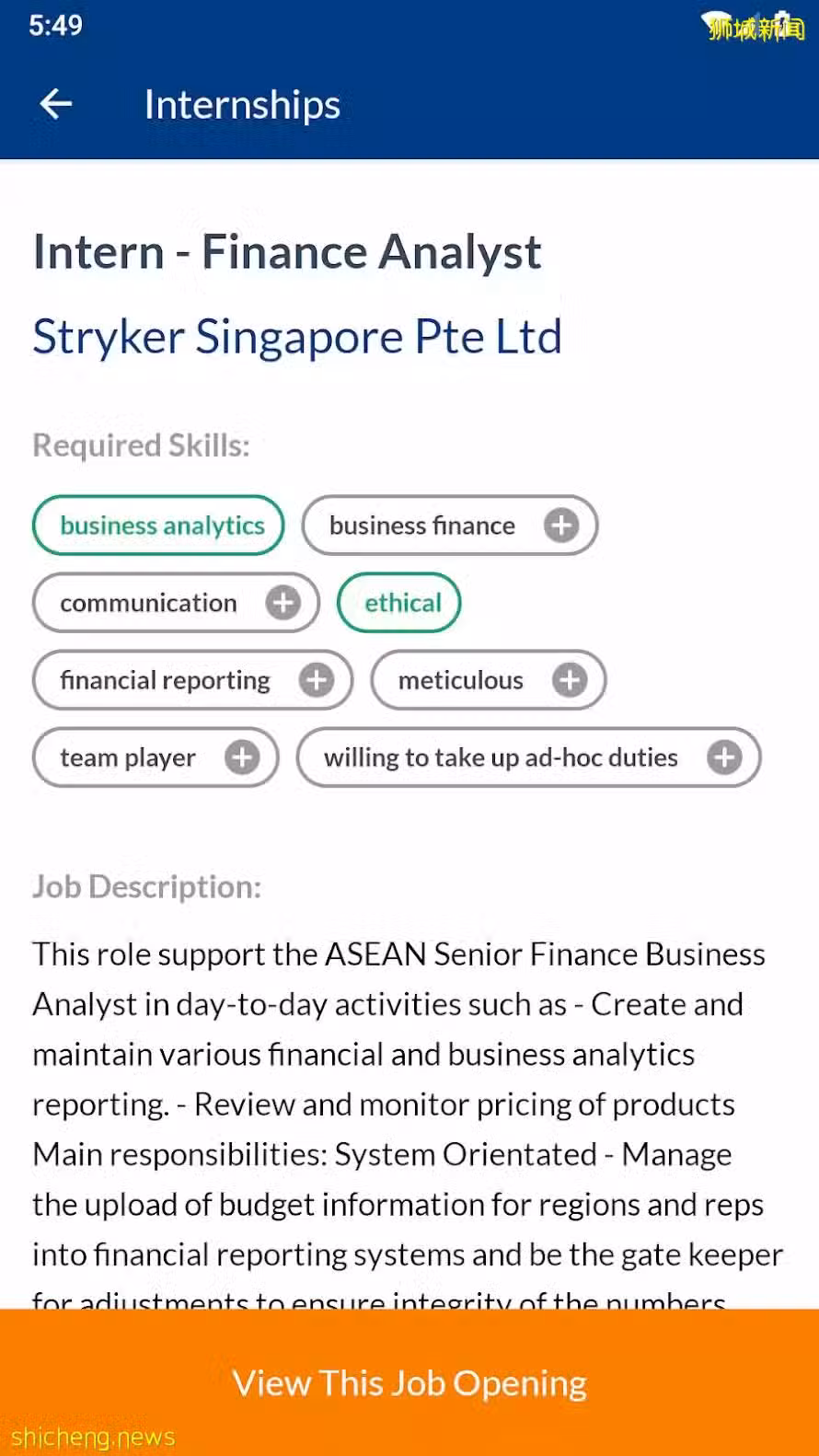This screenshot has width=819, height=1456.
Task: Tap the ethical skill chip
Action: (x=399, y=603)
